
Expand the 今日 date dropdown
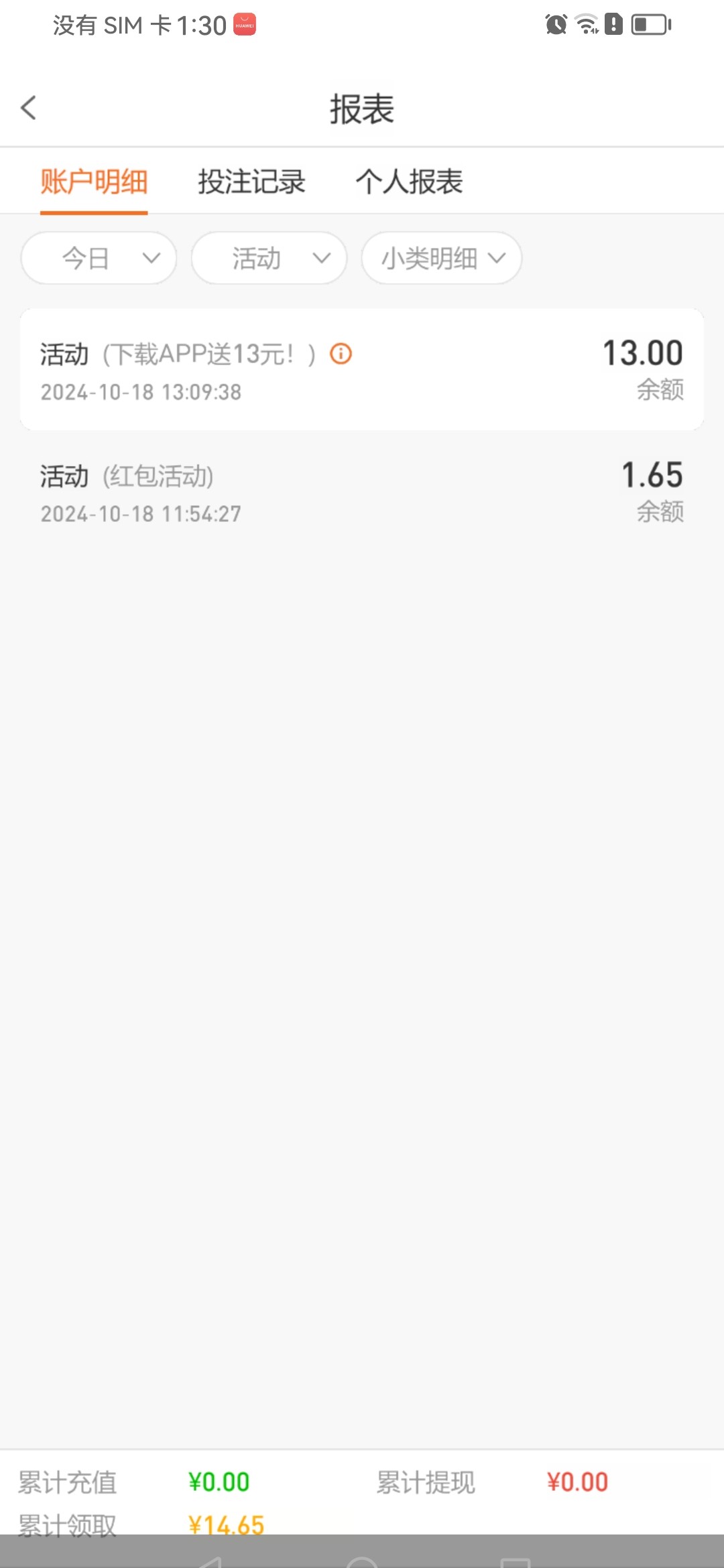click(x=99, y=258)
